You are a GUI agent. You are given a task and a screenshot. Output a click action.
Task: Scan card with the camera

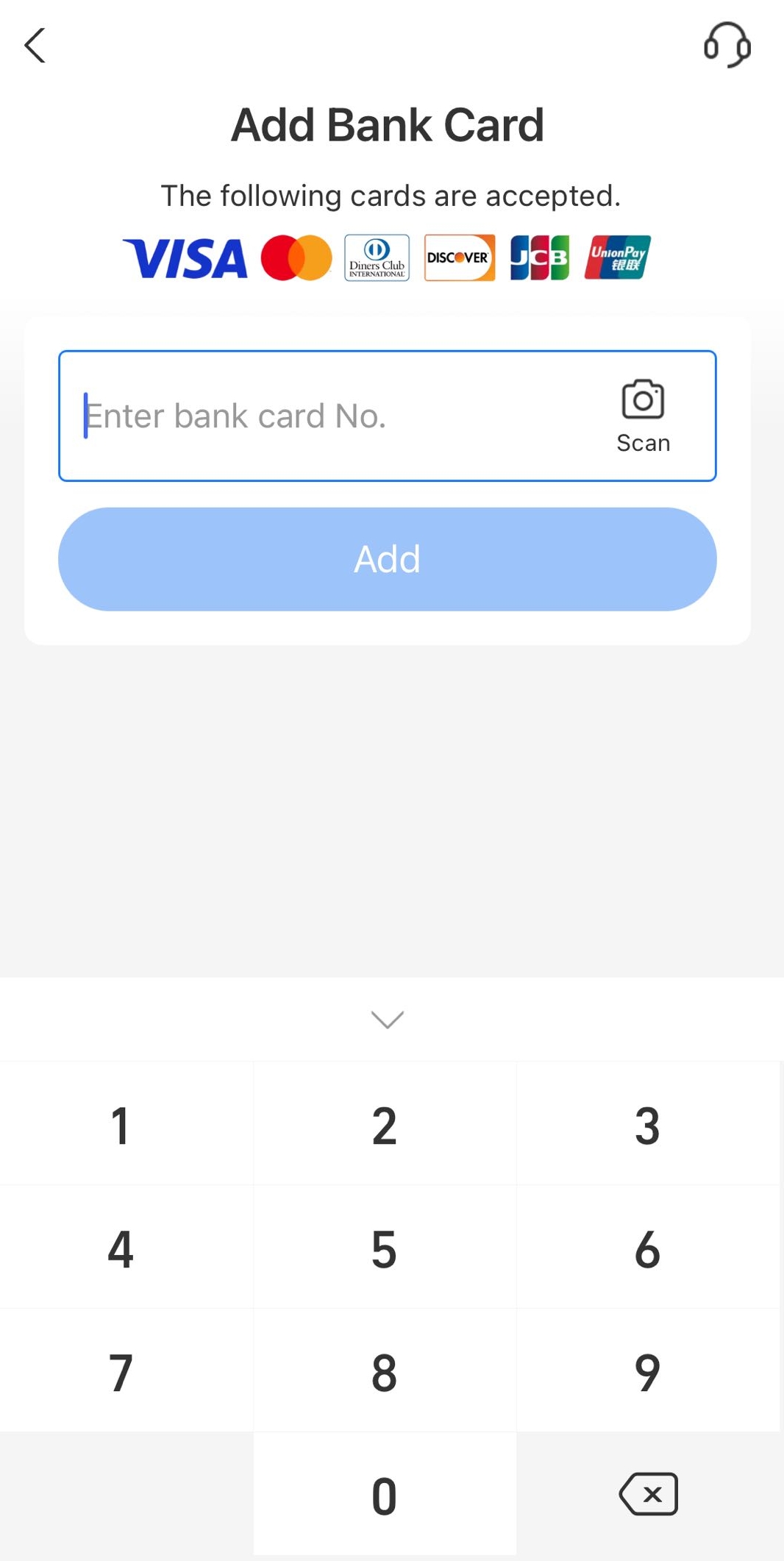point(643,416)
